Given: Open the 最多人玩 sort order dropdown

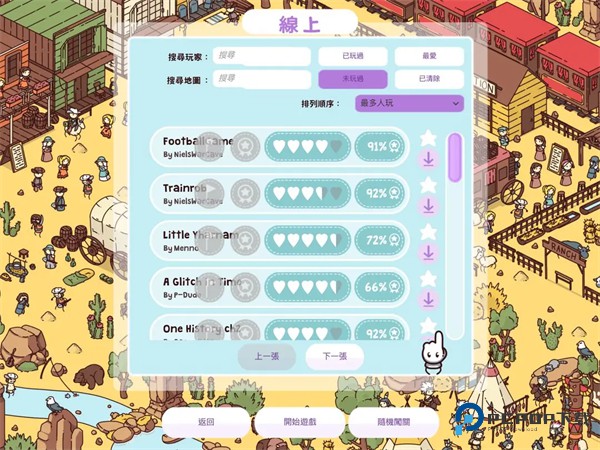Looking at the screenshot, I should pos(408,103).
